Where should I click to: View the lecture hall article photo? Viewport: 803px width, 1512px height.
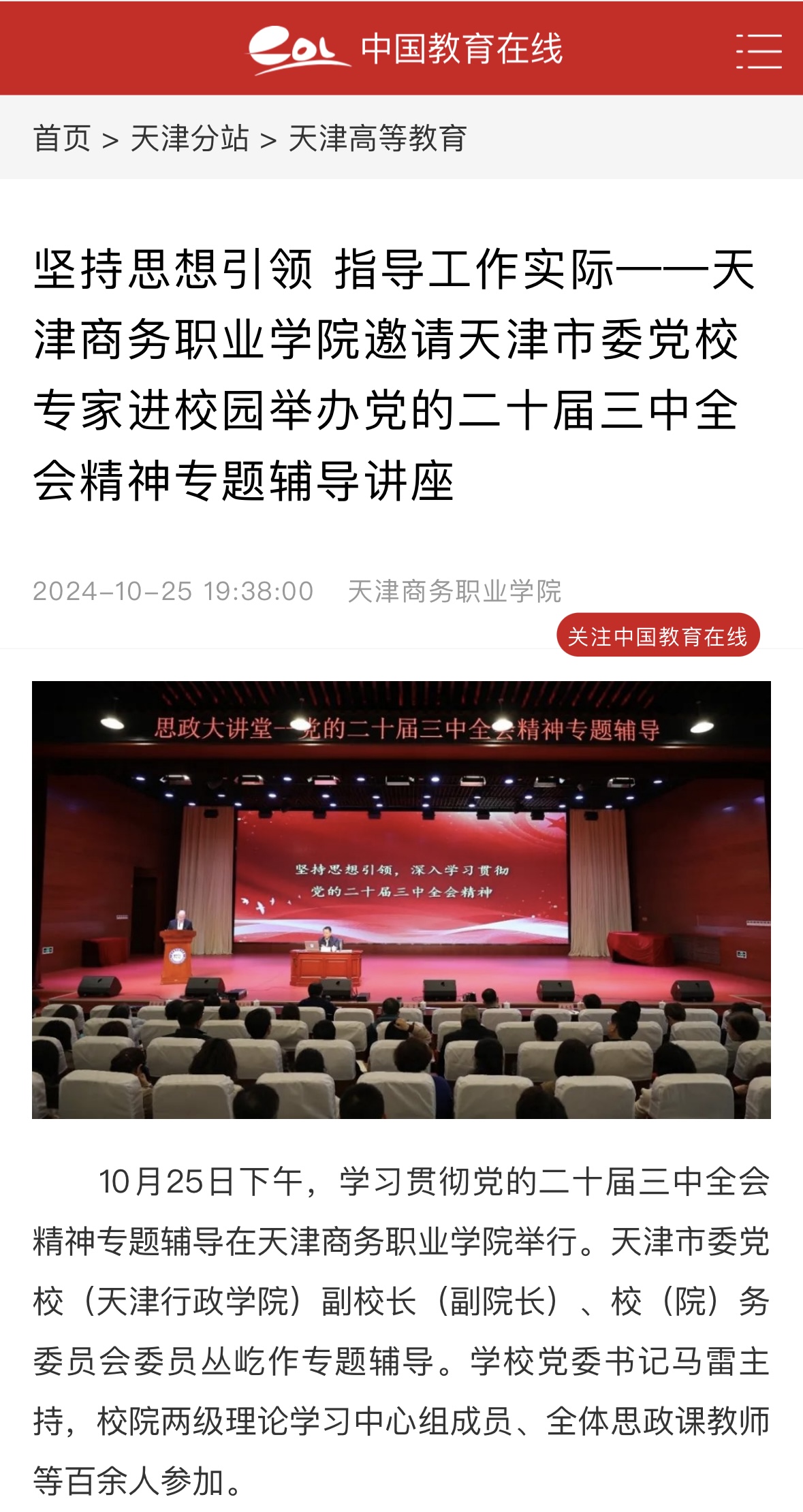401,899
